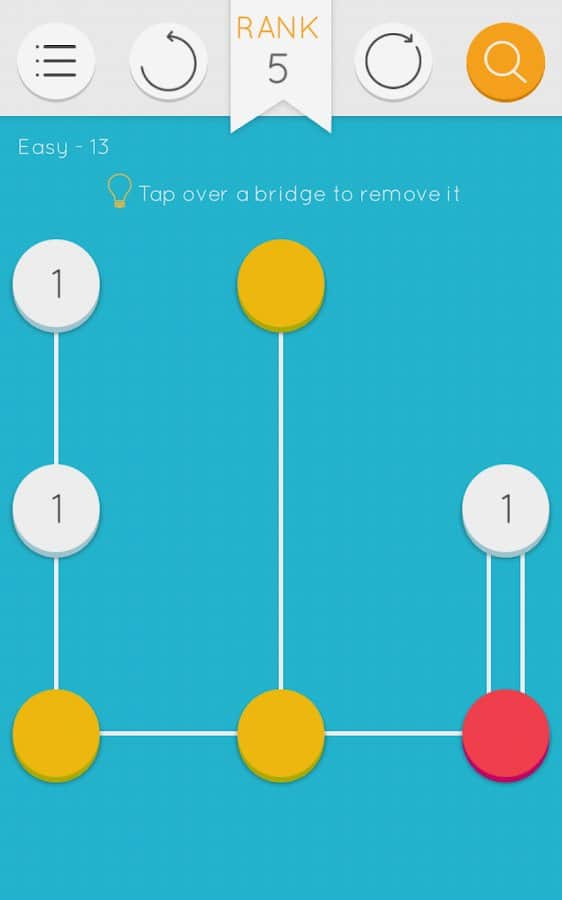Tap the orange magnifier hint button
The image size is (562, 900).
click(506, 61)
